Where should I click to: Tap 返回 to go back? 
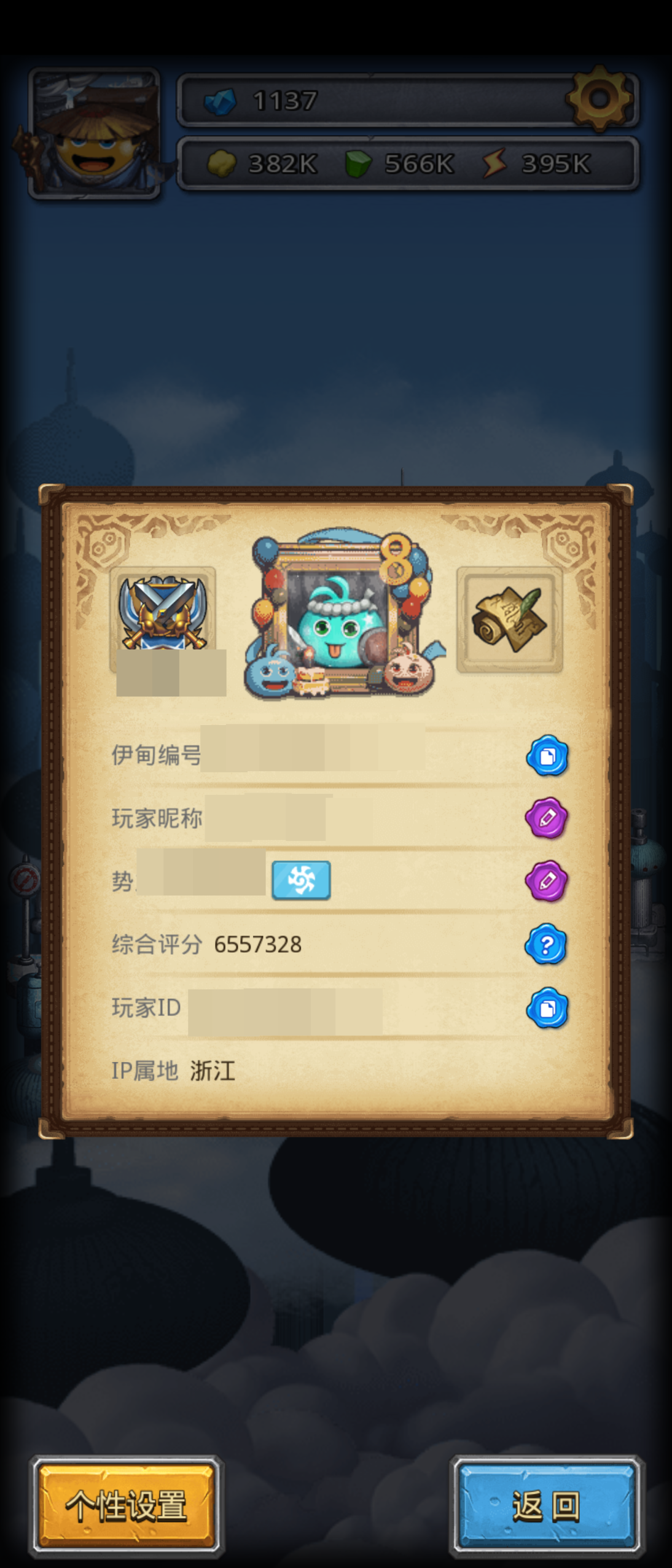[546, 1505]
